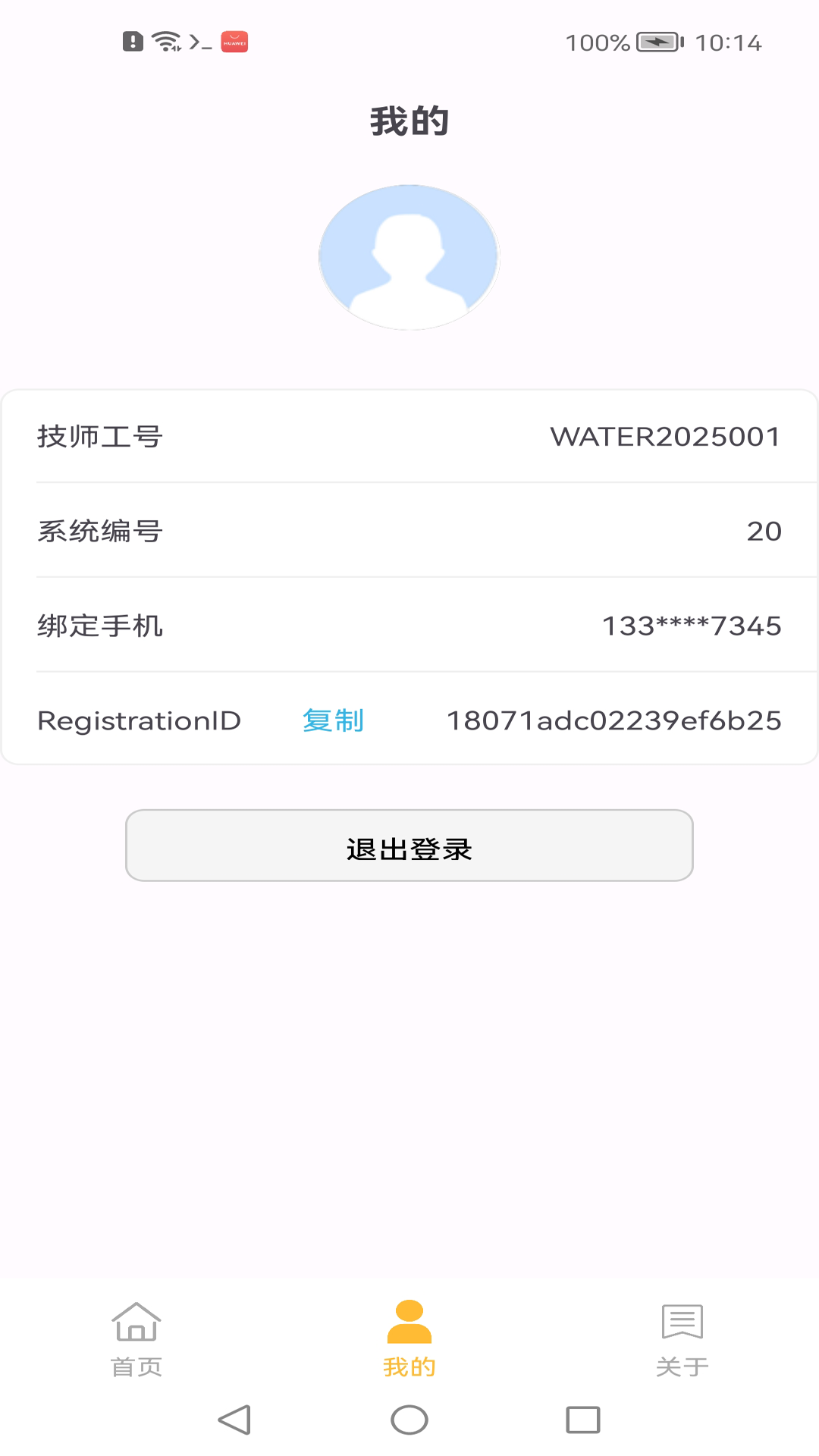Viewport: 819px width, 1456px height.
Task: Go back using the system back button
Action: tap(234, 1420)
